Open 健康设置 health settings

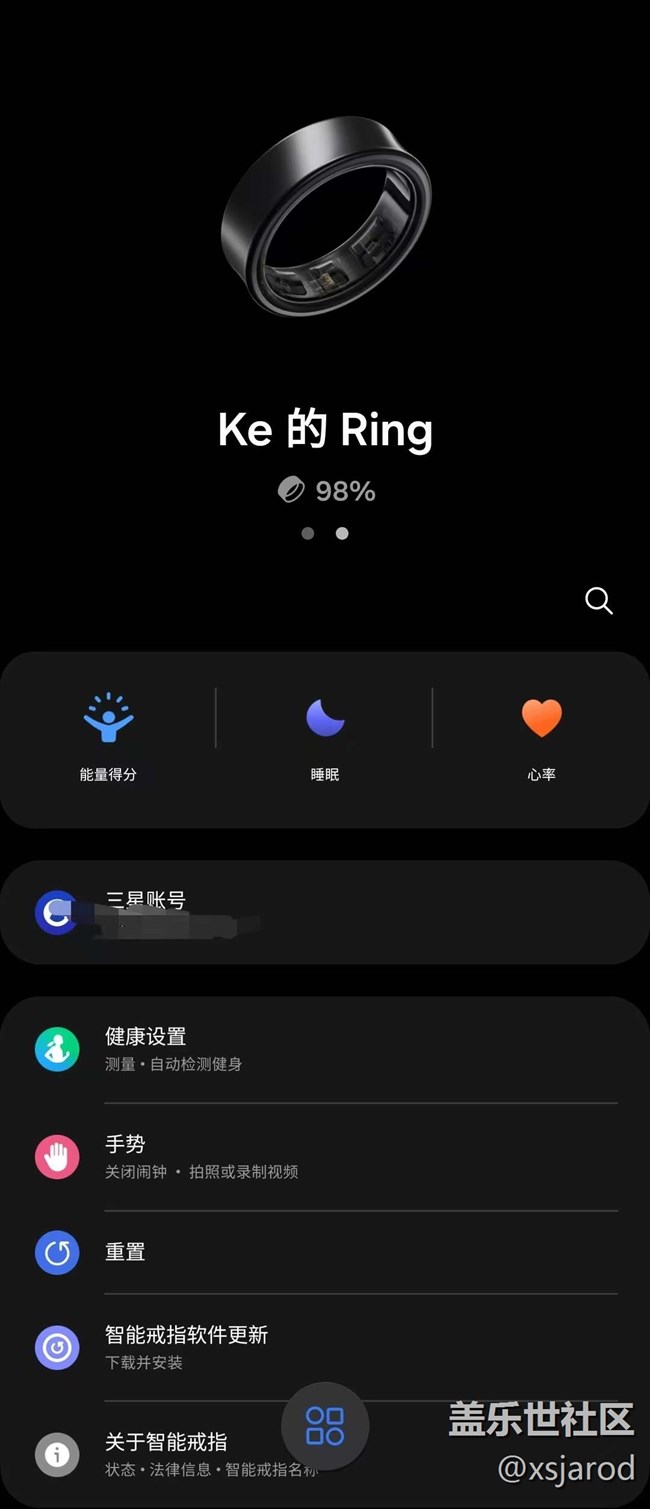(324, 1049)
